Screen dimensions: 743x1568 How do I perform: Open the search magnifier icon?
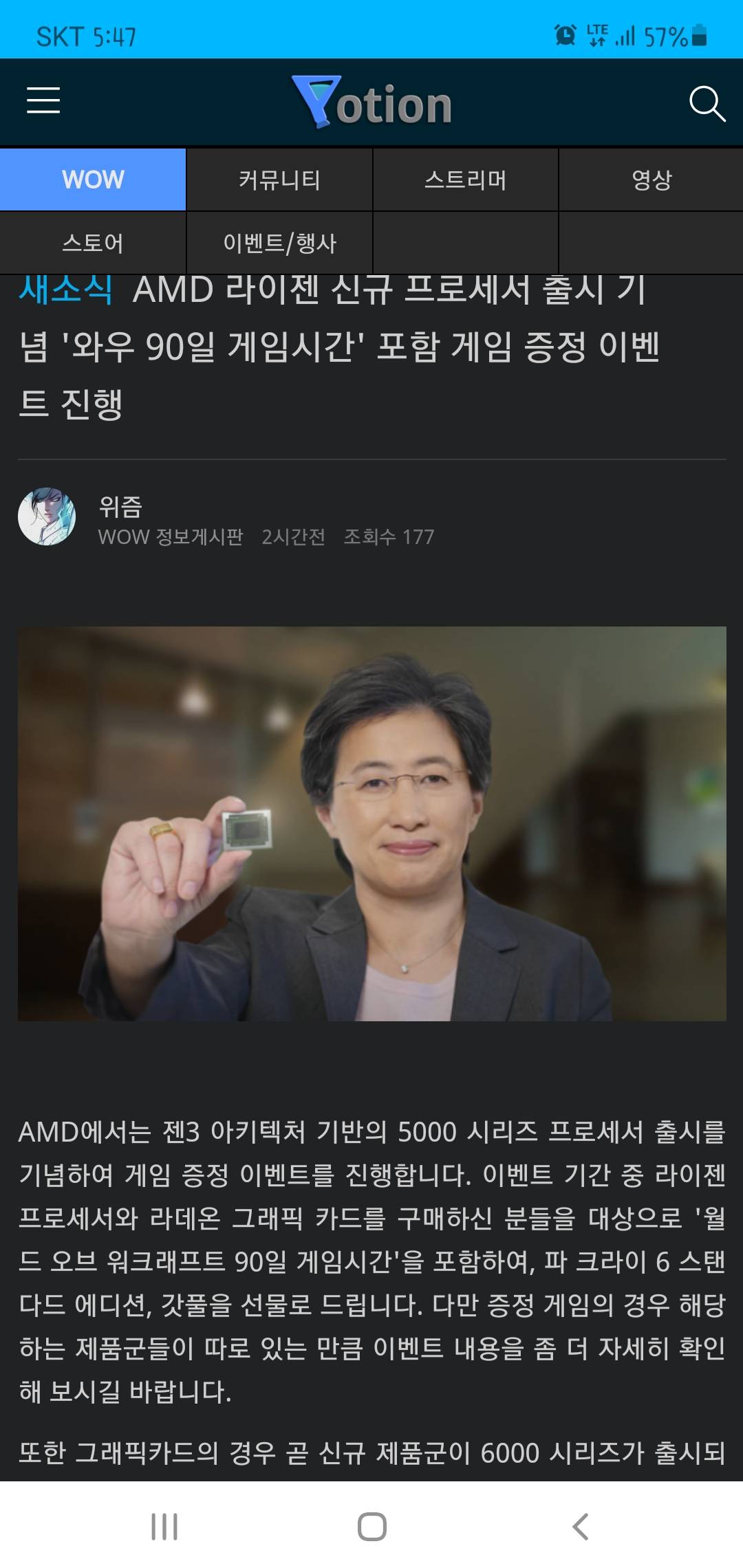pos(707,104)
